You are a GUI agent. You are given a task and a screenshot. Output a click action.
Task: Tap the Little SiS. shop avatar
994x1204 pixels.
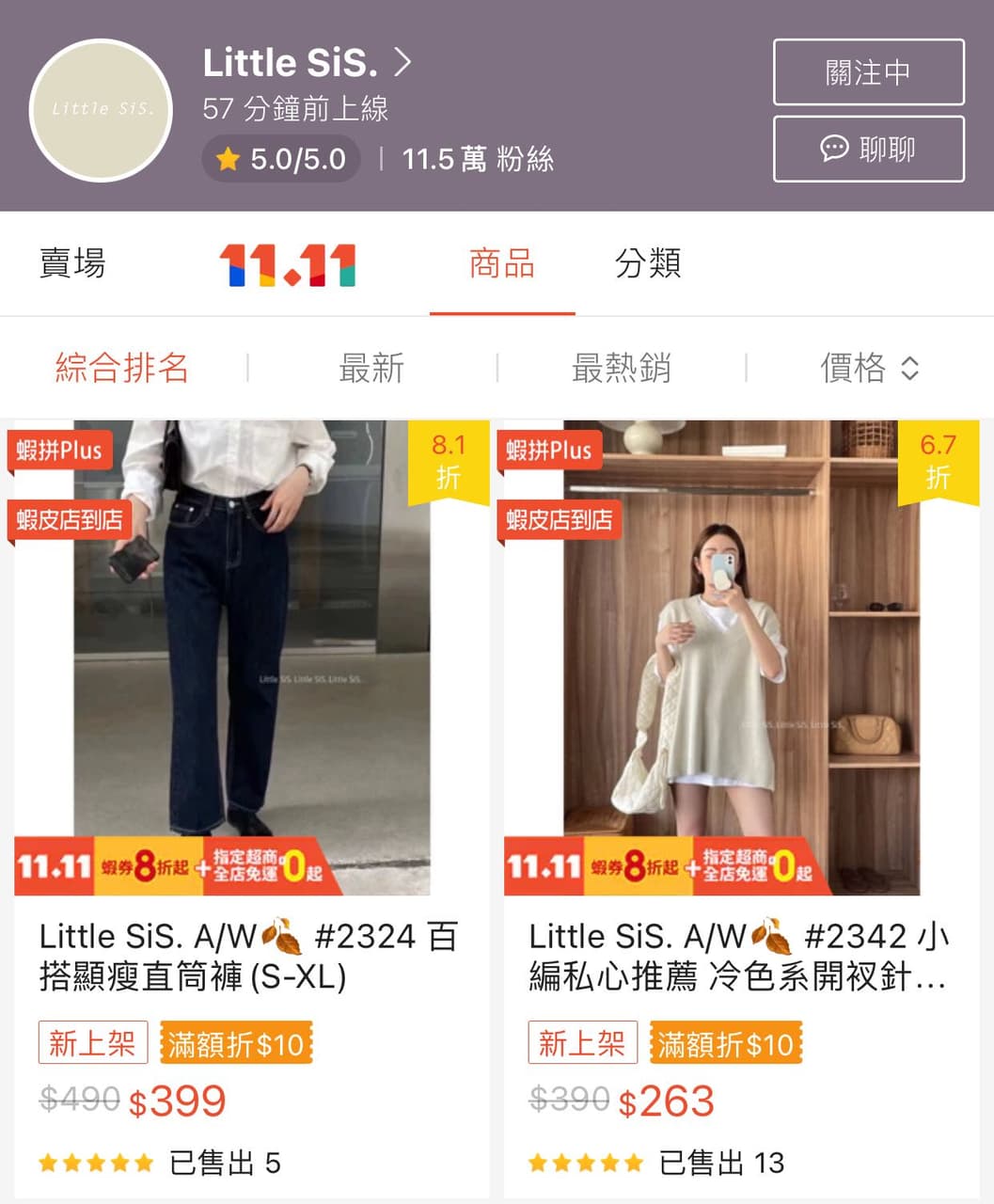tap(101, 110)
